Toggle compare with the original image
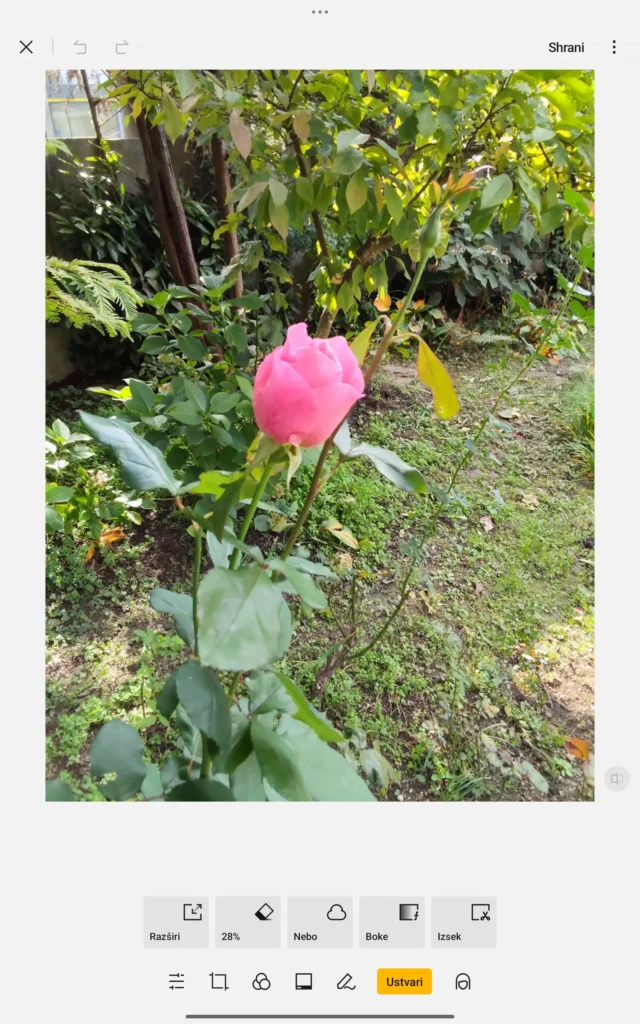 617,778
